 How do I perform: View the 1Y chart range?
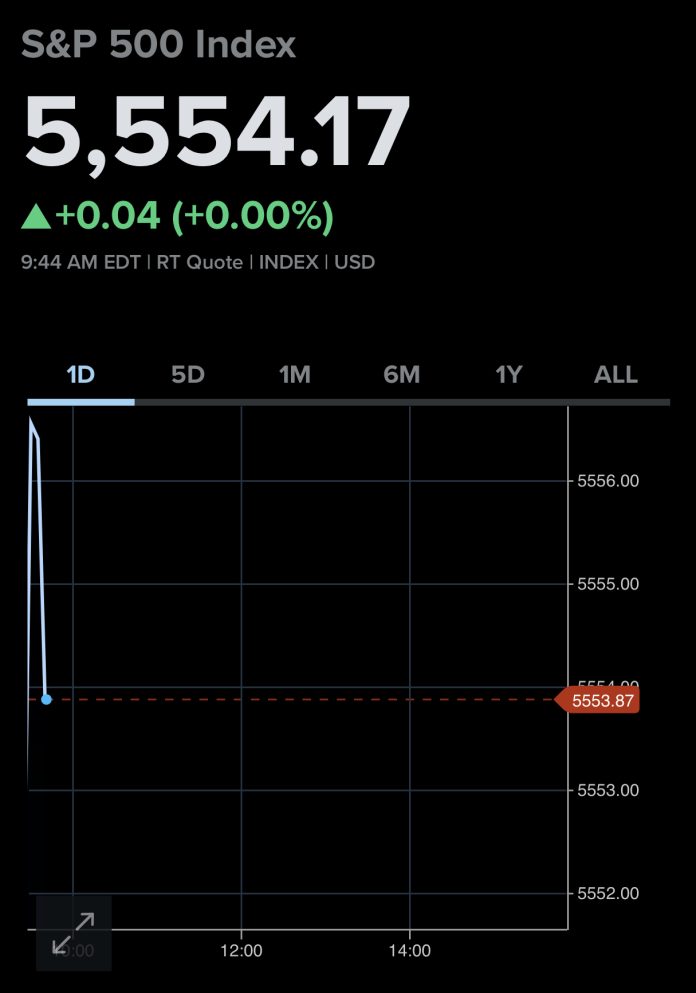pos(509,375)
